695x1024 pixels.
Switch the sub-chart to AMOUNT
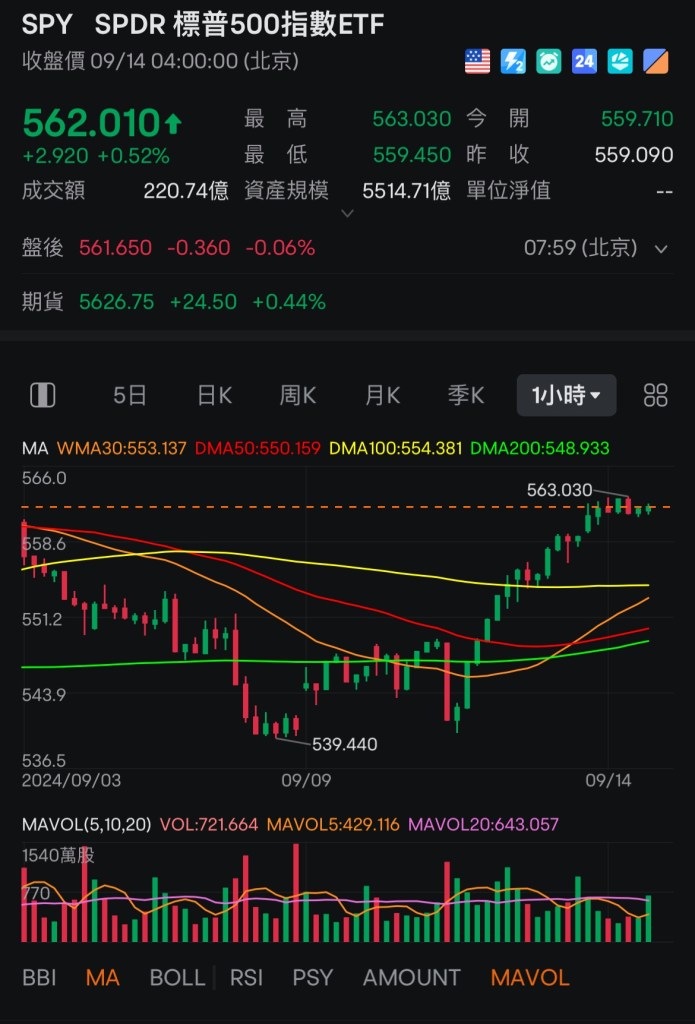point(411,978)
